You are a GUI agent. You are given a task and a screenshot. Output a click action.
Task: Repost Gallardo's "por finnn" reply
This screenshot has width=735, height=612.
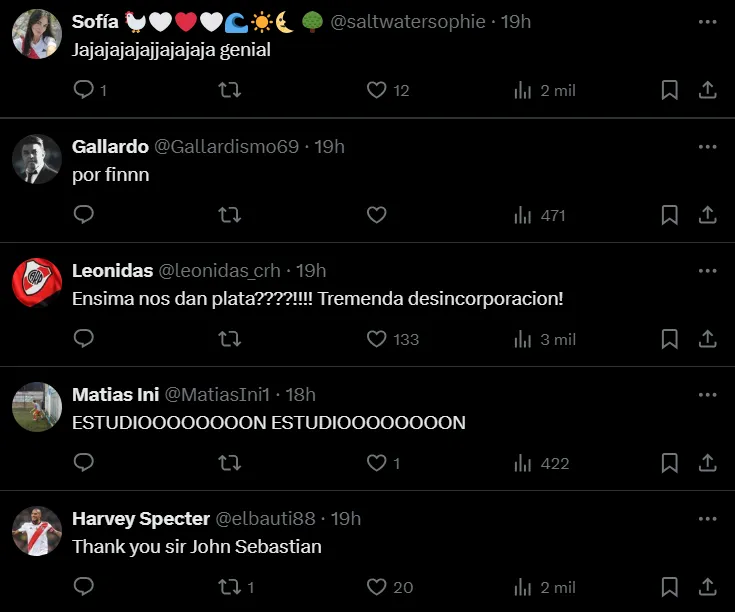(229, 214)
